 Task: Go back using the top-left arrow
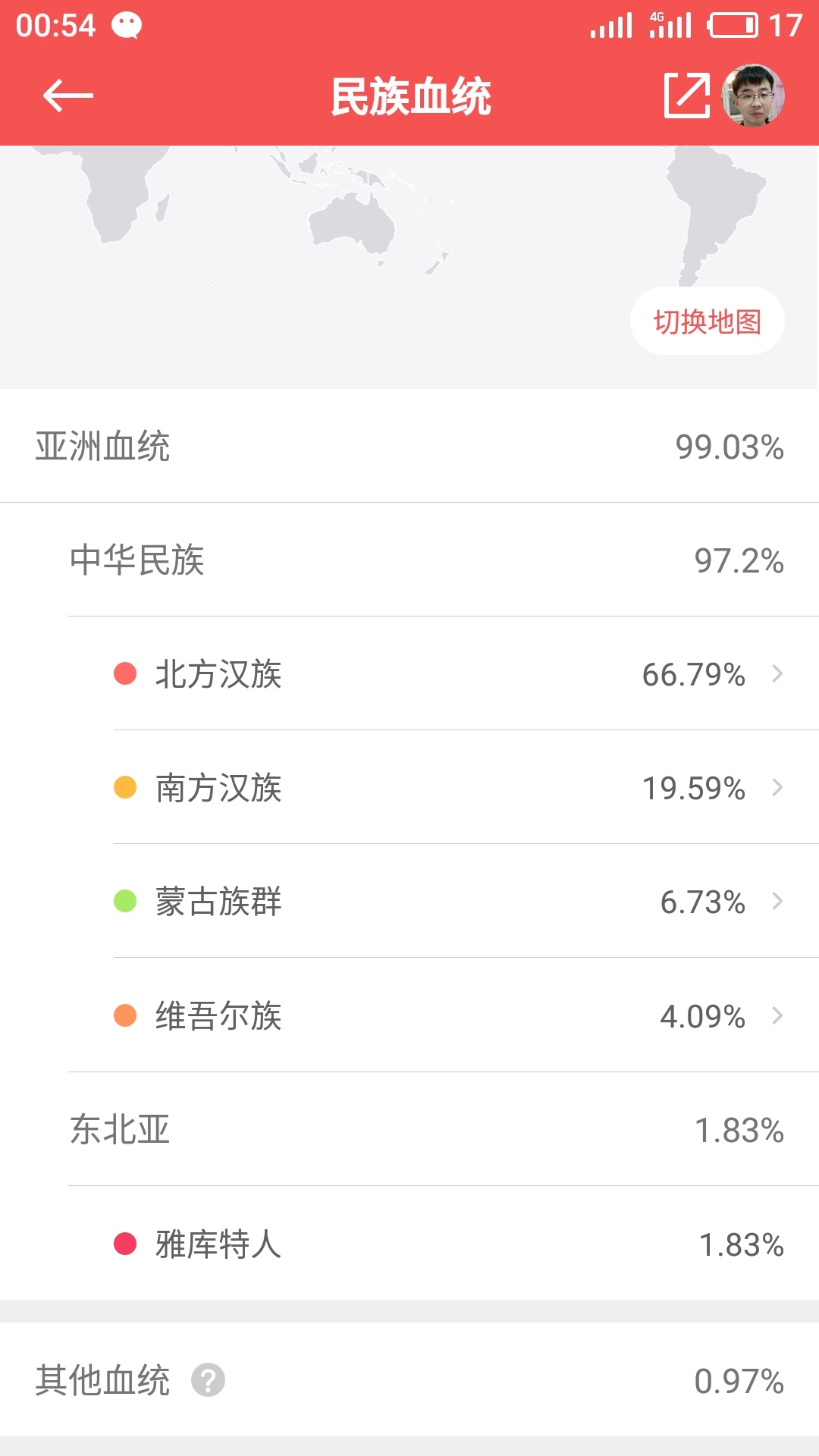pos(67,96)
